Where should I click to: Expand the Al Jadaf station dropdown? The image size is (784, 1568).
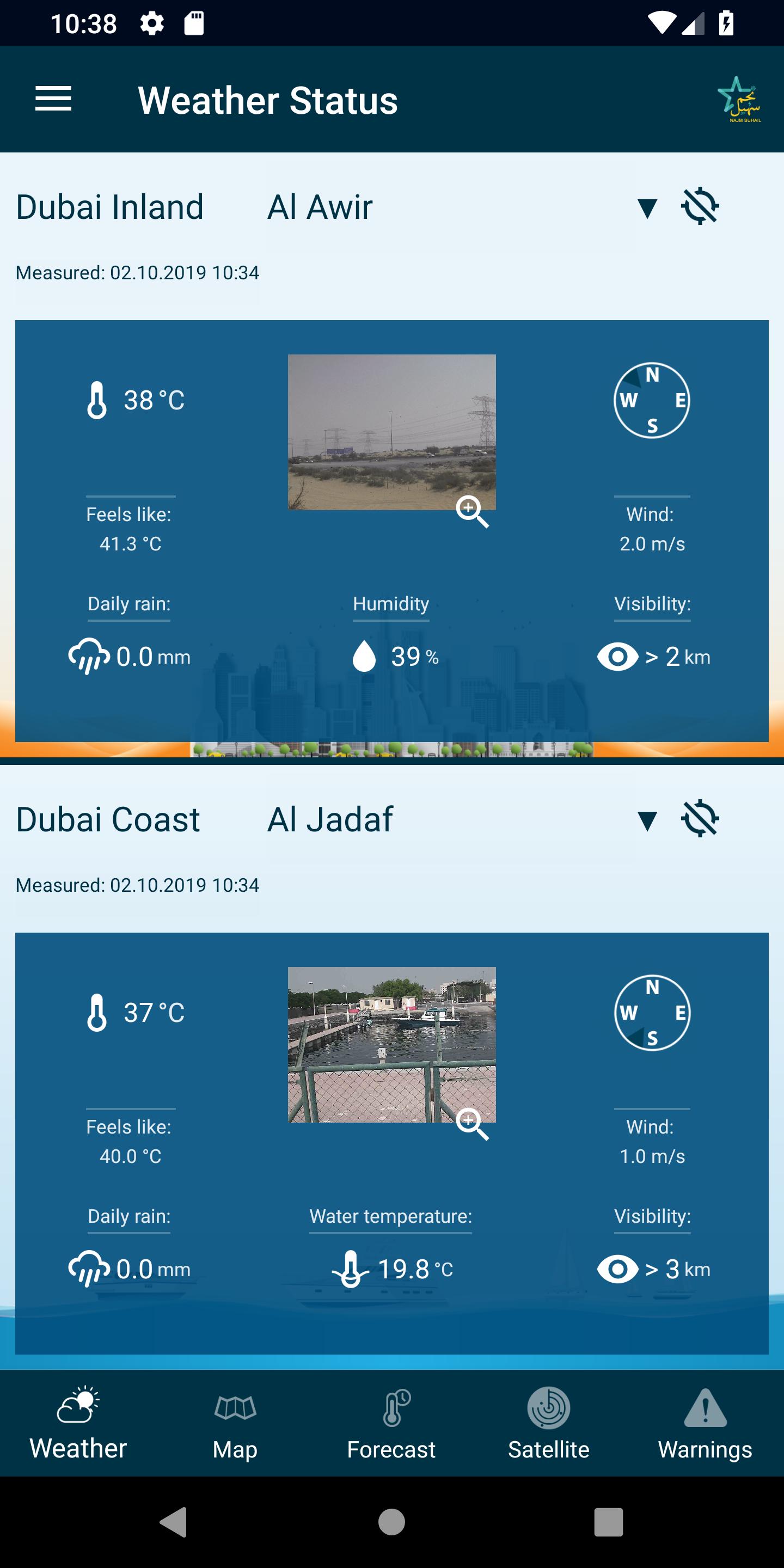(646, 820)
